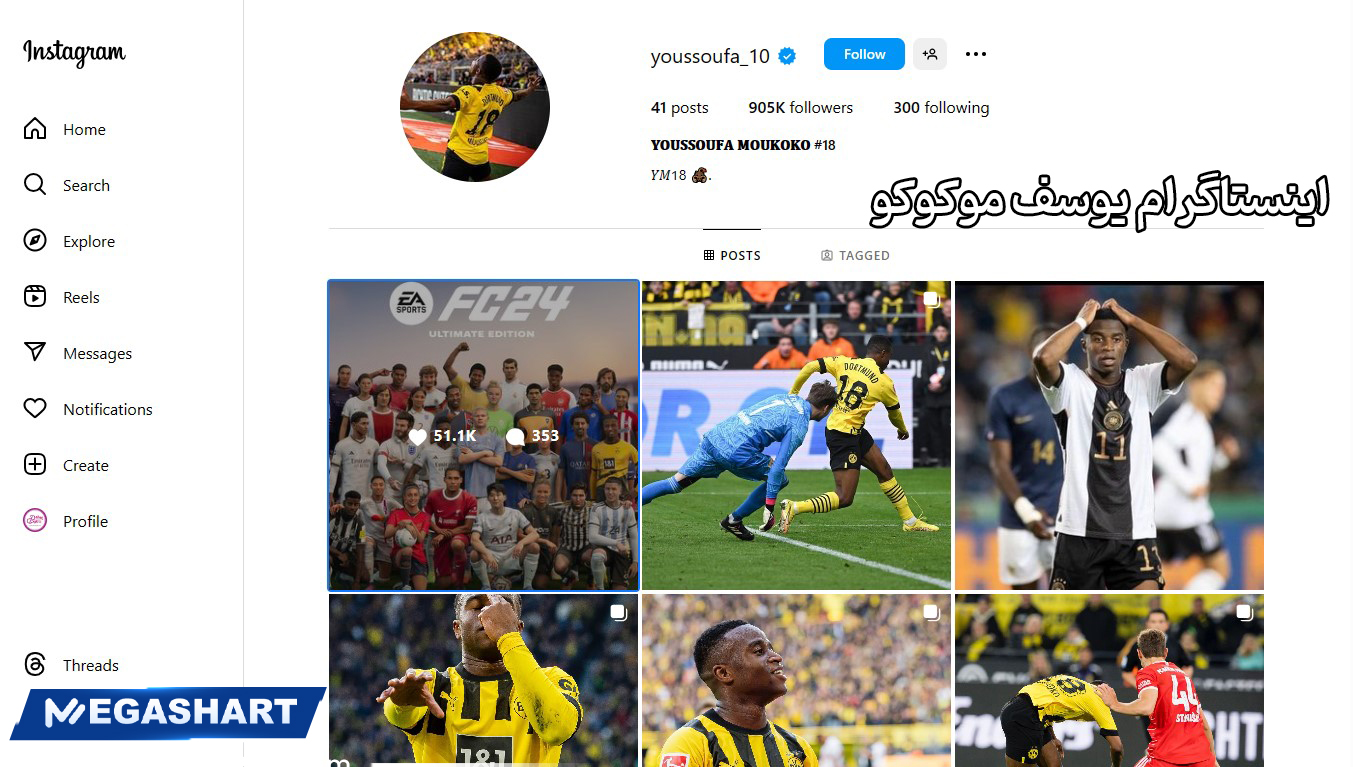The height and width of the screenshot is (767, 1353).
Task: Open the three-dot options menu
Action: [x=976, y=54]
